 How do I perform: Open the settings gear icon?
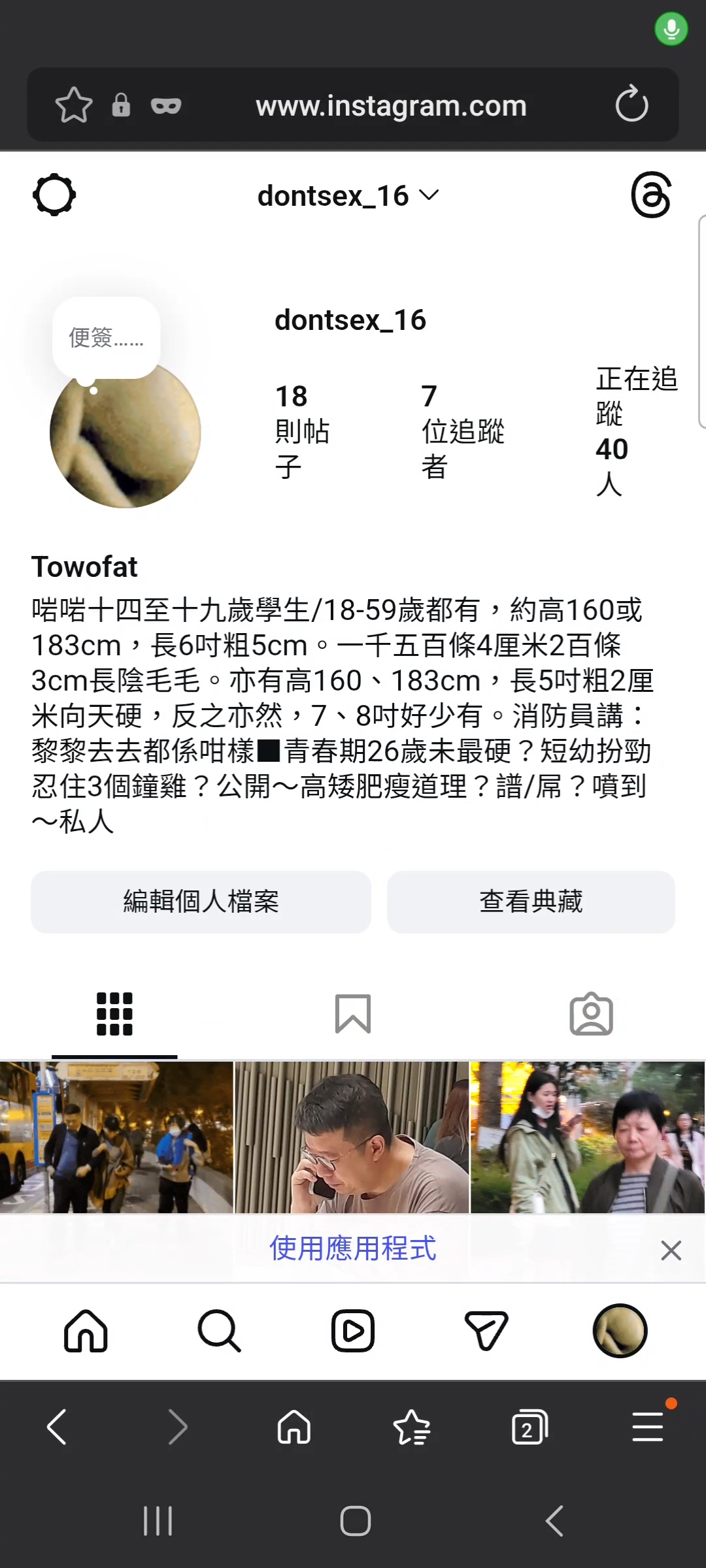54,195
